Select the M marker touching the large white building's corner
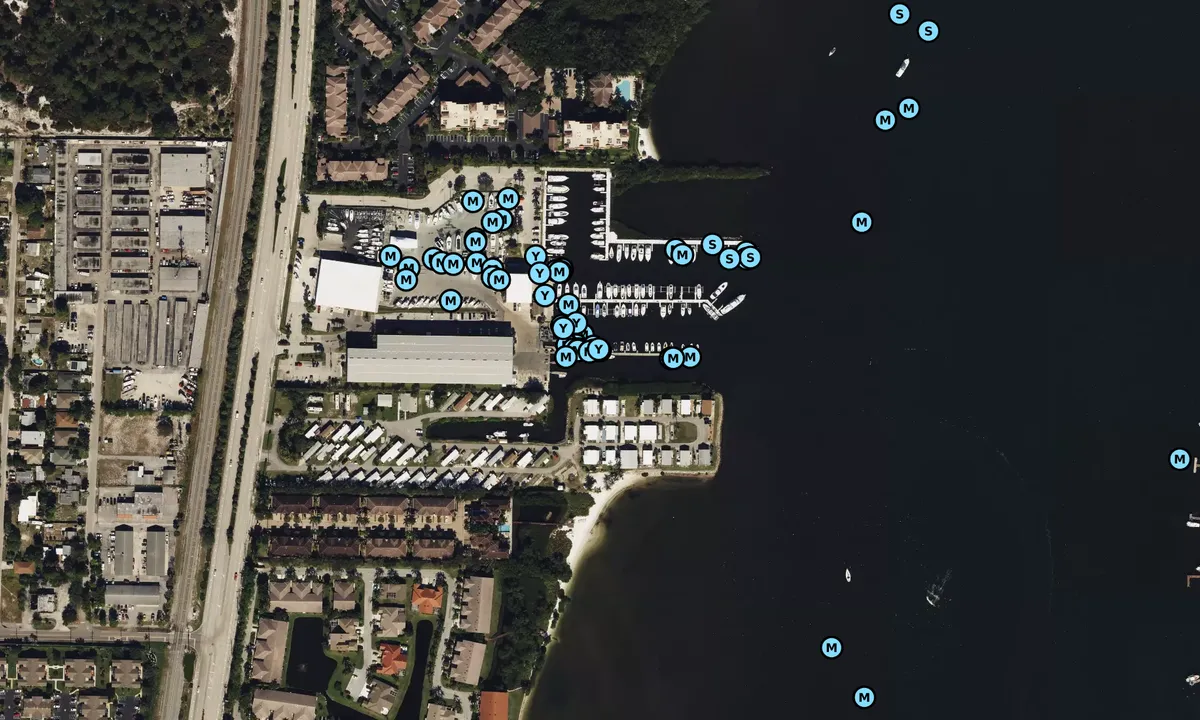 (390, 257)
